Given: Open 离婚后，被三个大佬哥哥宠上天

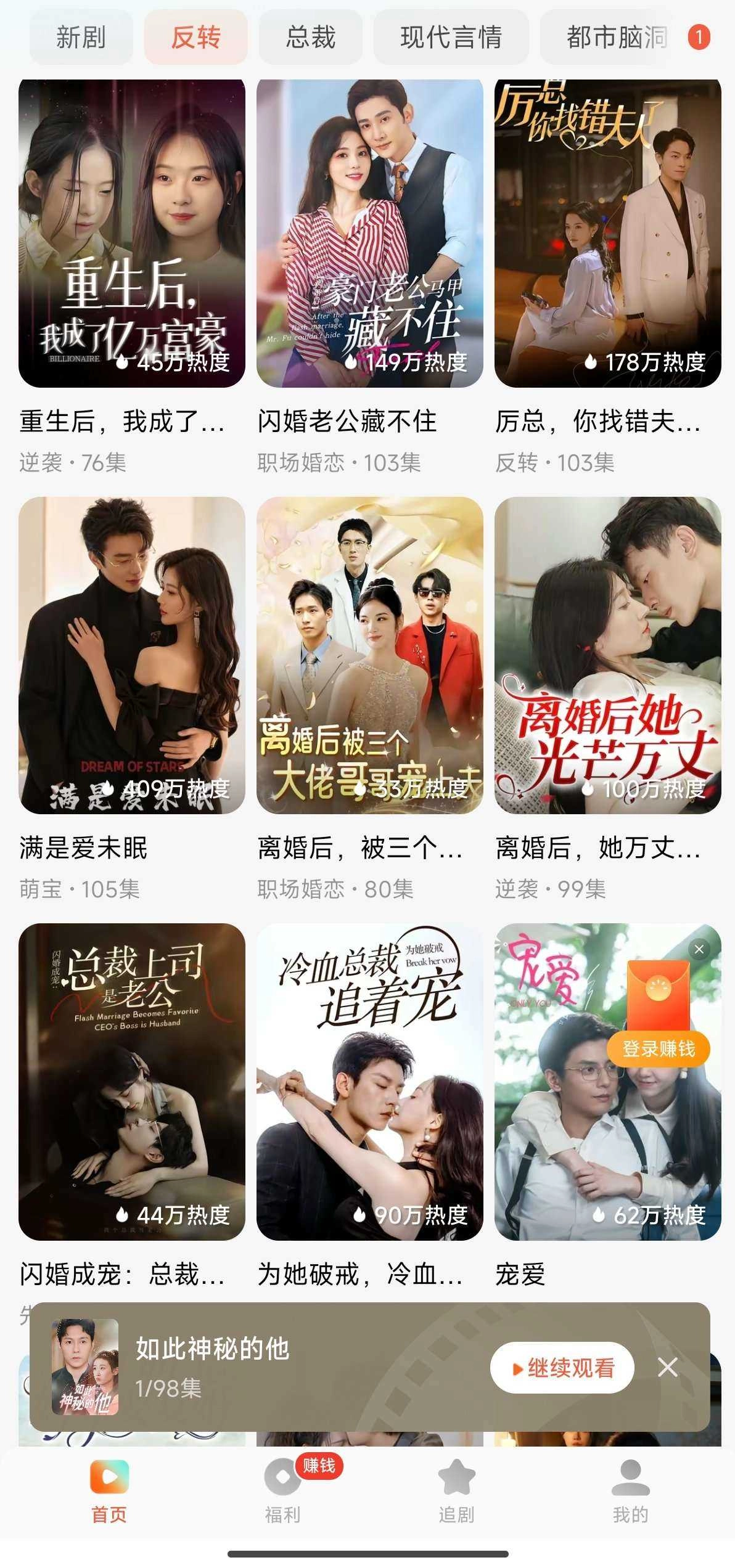Looking at the screenshot, I should (369, 655).
